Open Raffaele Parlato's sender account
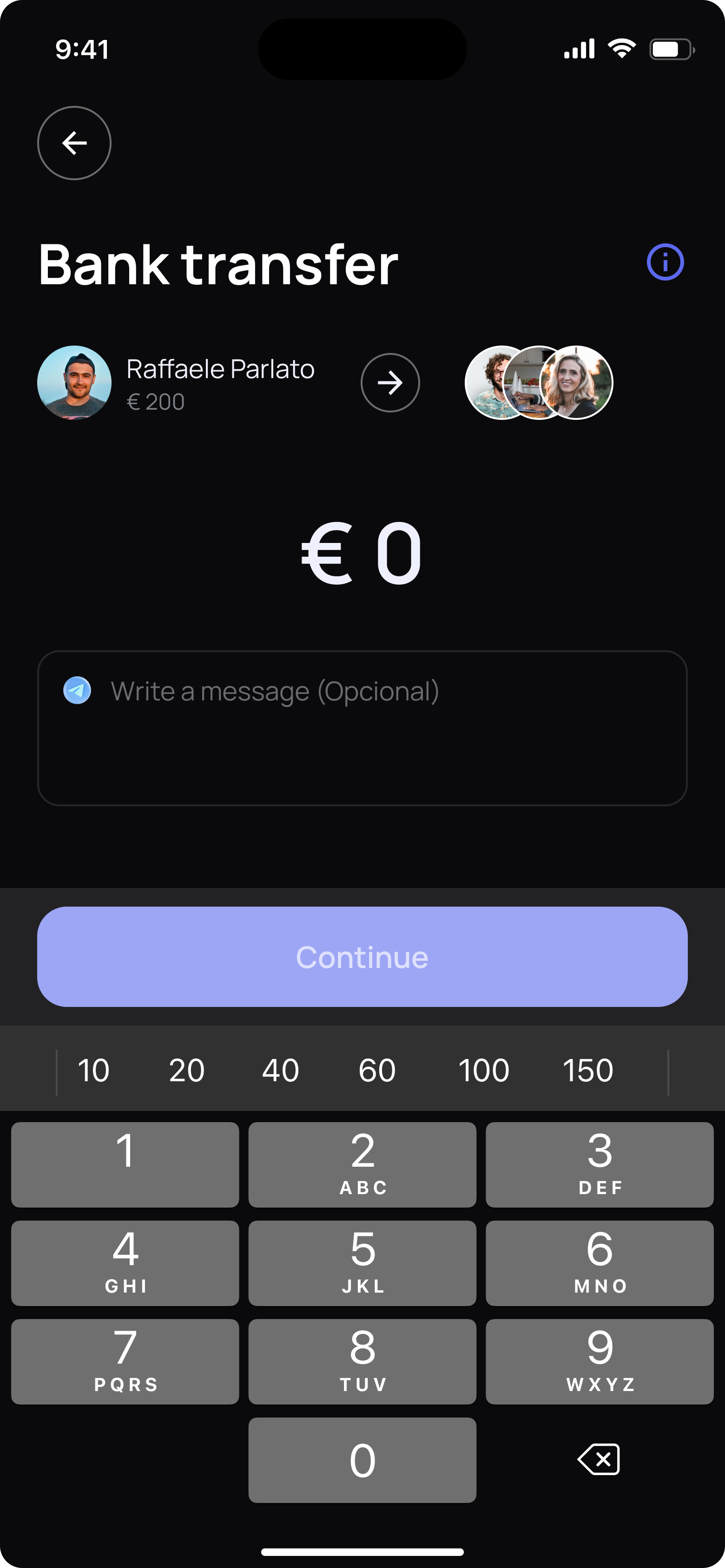Screen dimensions: 725x1568 click(x=176, y=383)
